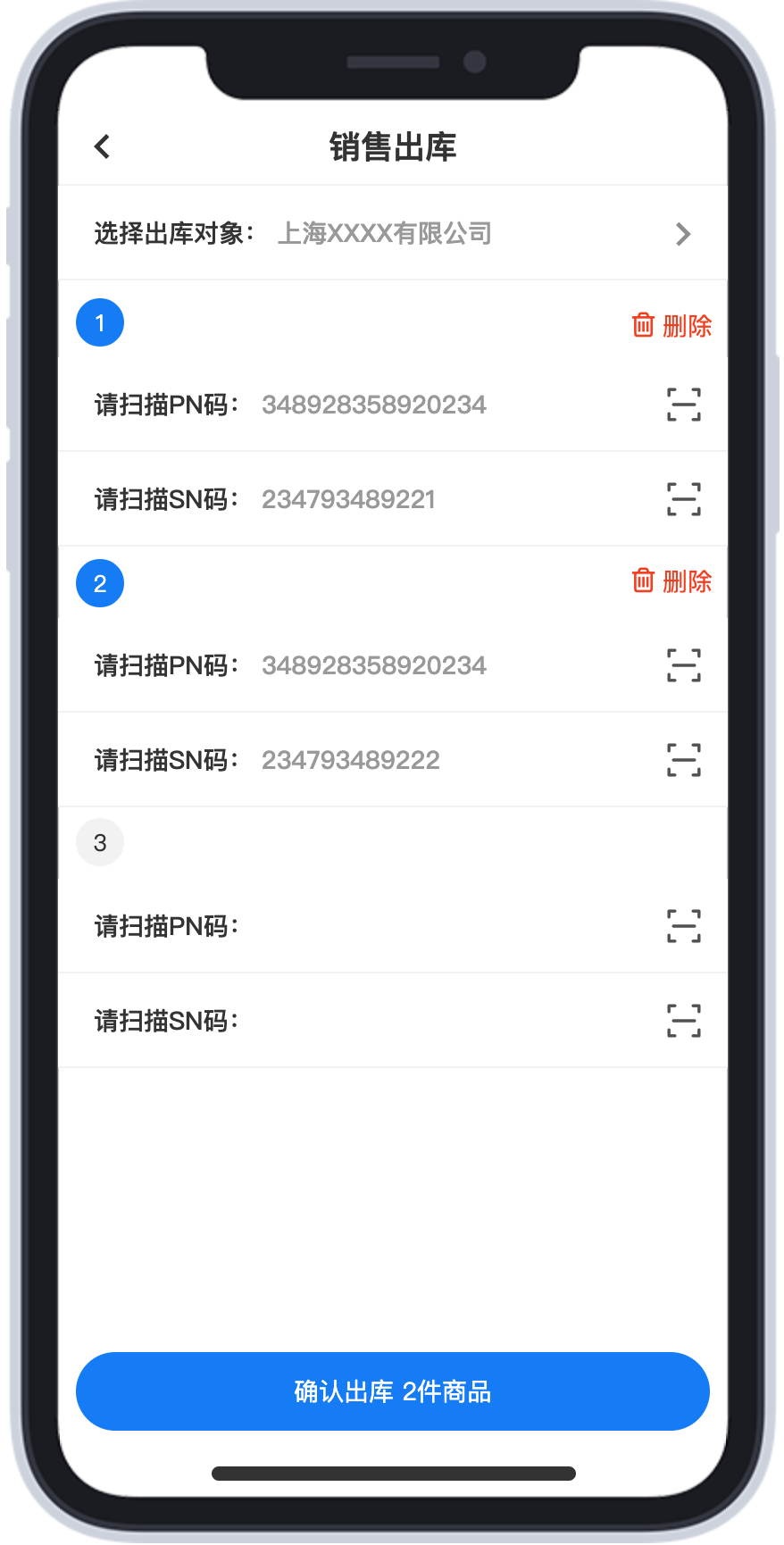Image resolution: width=784 pixels, height=1545 pixels.
Task: Scan PN code for item 1
Action: pyautogui.click(x=684, y=405)
